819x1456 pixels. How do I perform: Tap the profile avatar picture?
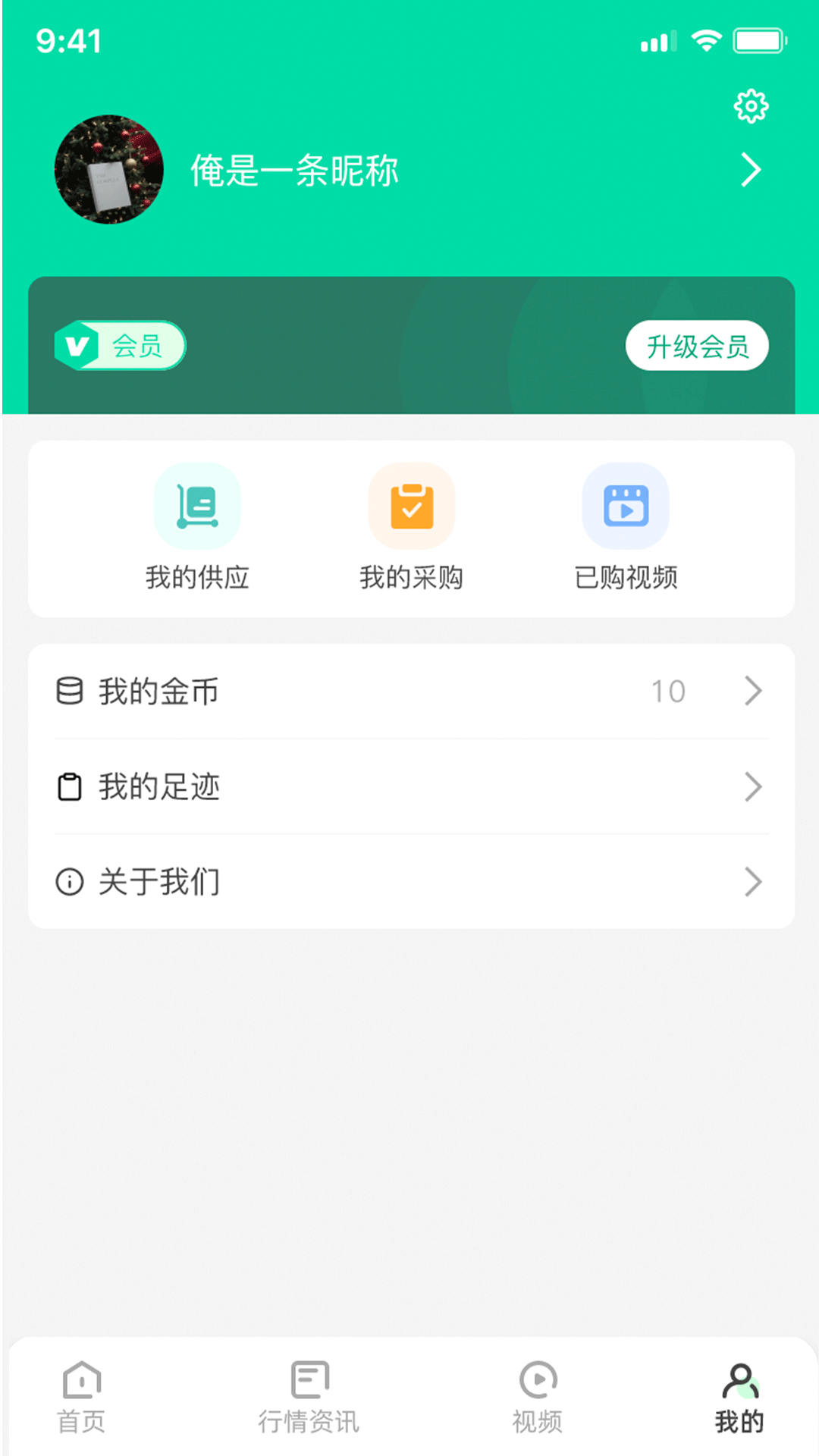coord(109,170)
